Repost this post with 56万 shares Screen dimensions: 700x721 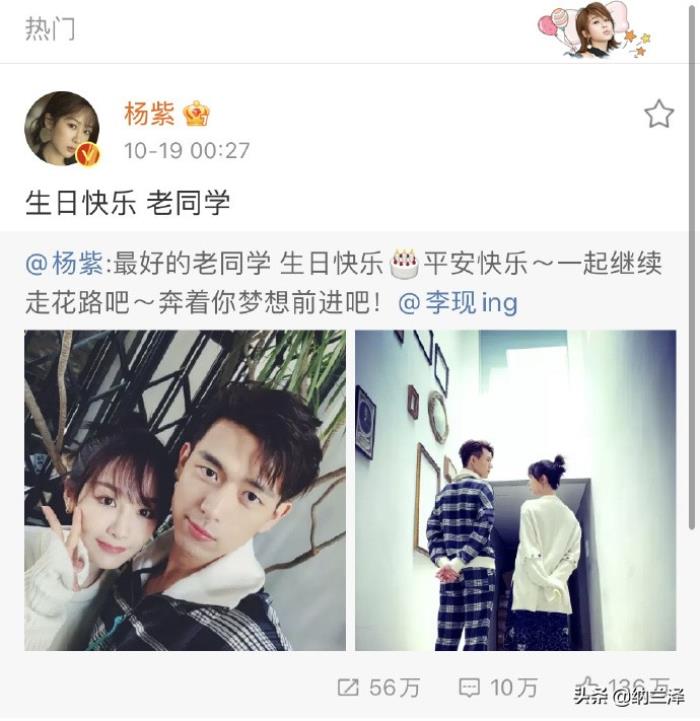(379, 687)
